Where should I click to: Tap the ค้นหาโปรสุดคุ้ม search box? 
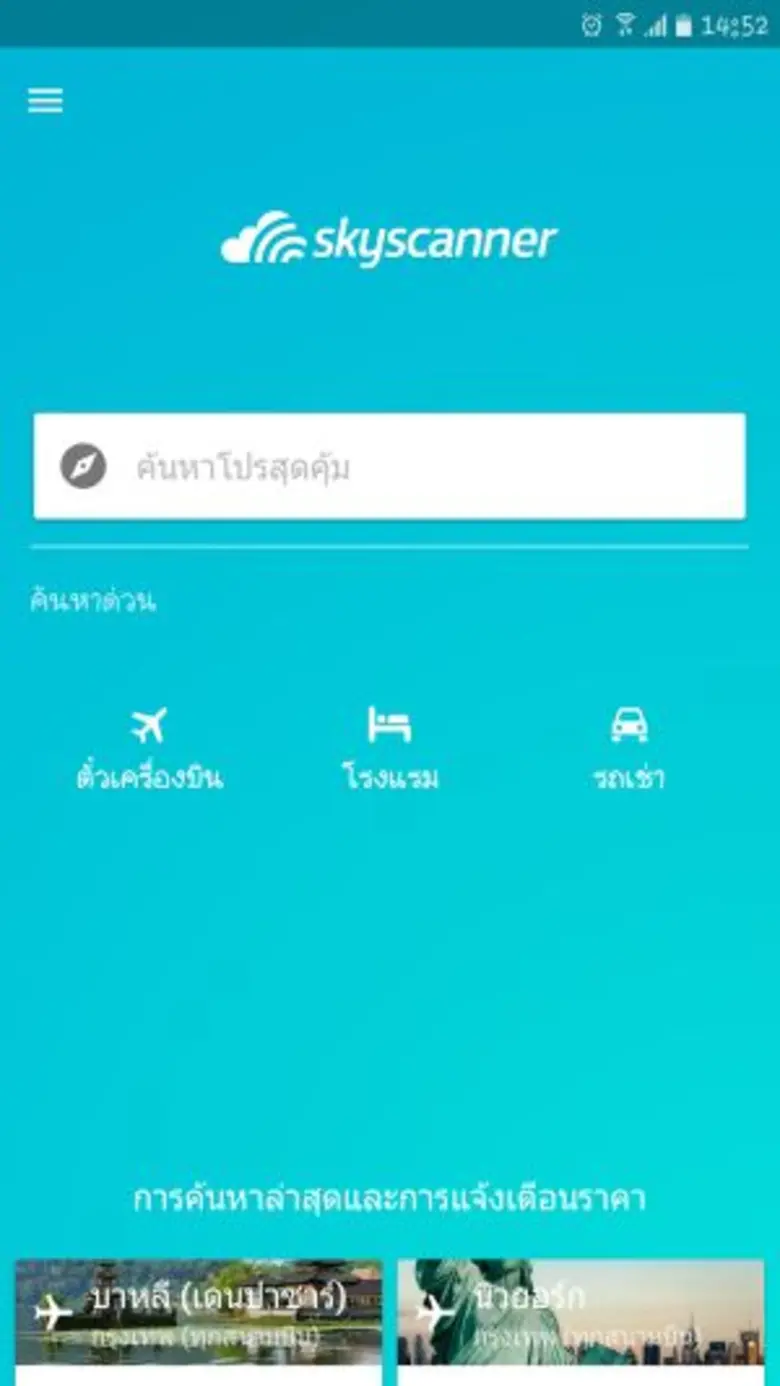tap(390, 467)
